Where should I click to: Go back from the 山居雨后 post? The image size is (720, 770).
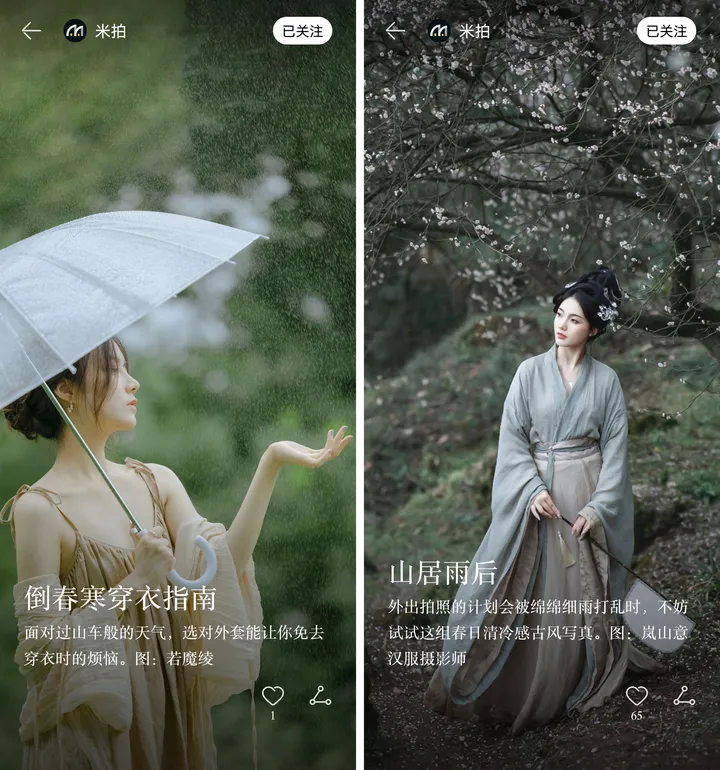(396, 31)
